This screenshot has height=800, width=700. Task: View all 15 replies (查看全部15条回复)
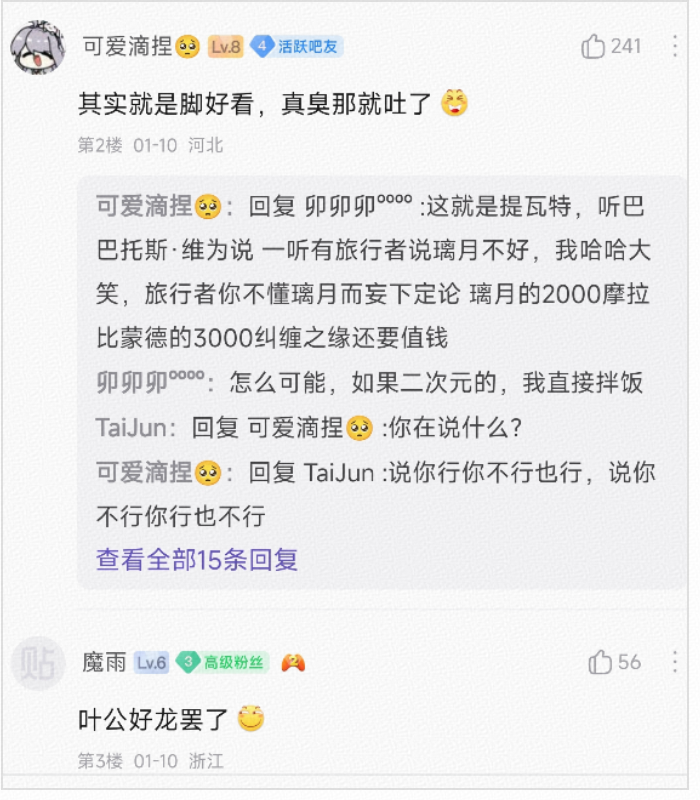tap(197, 559)
